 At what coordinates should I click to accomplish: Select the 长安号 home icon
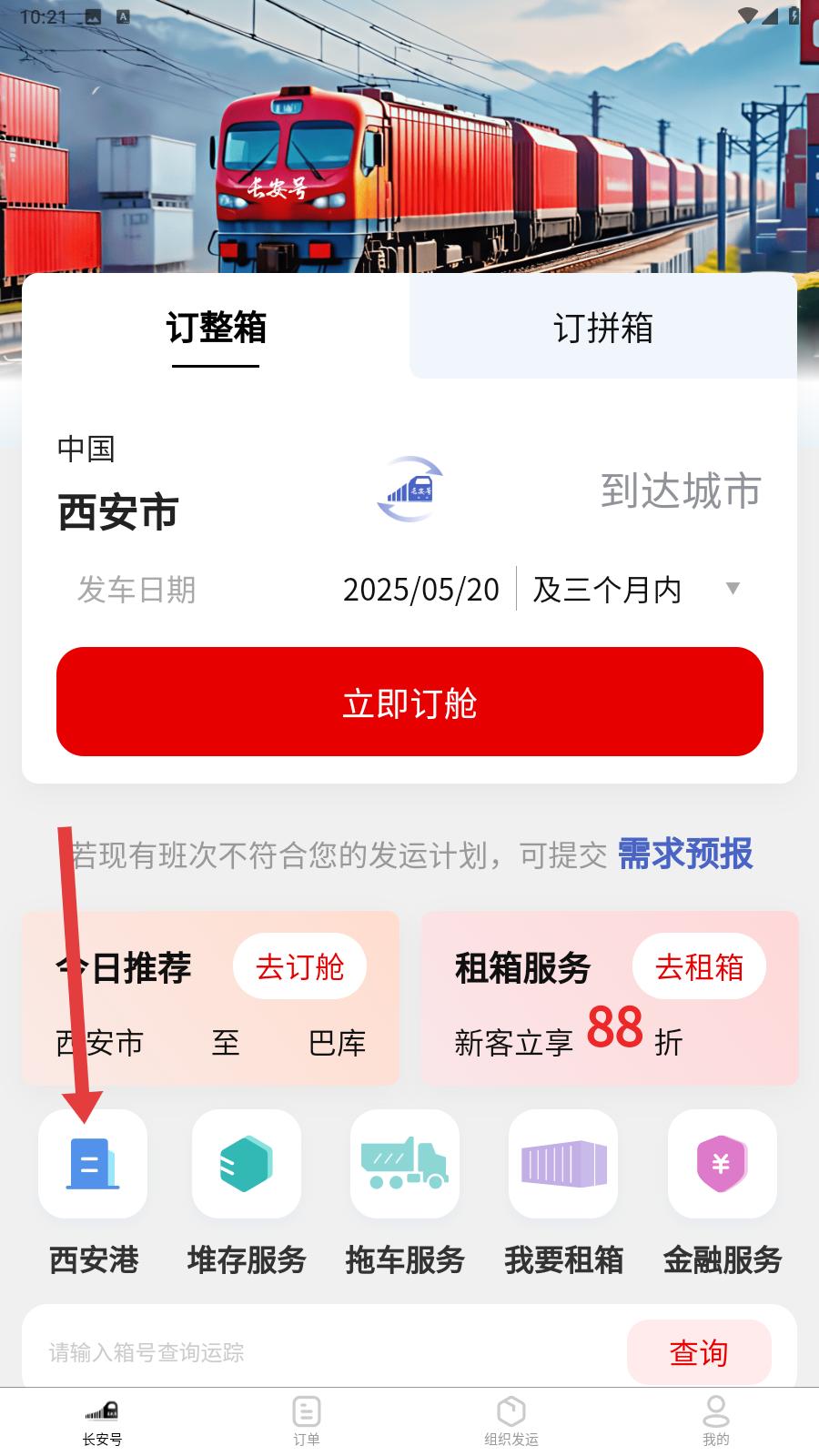pyautogui.click(x=102, y=1420)
